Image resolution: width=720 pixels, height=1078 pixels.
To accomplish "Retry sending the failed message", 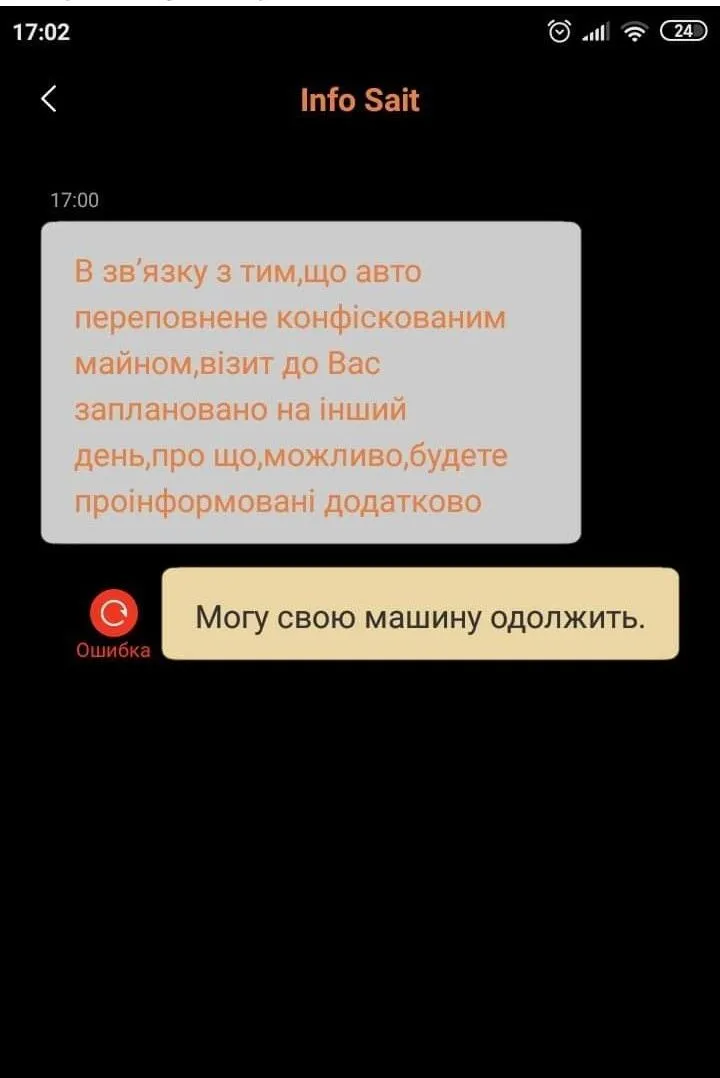I will [113, 614].
